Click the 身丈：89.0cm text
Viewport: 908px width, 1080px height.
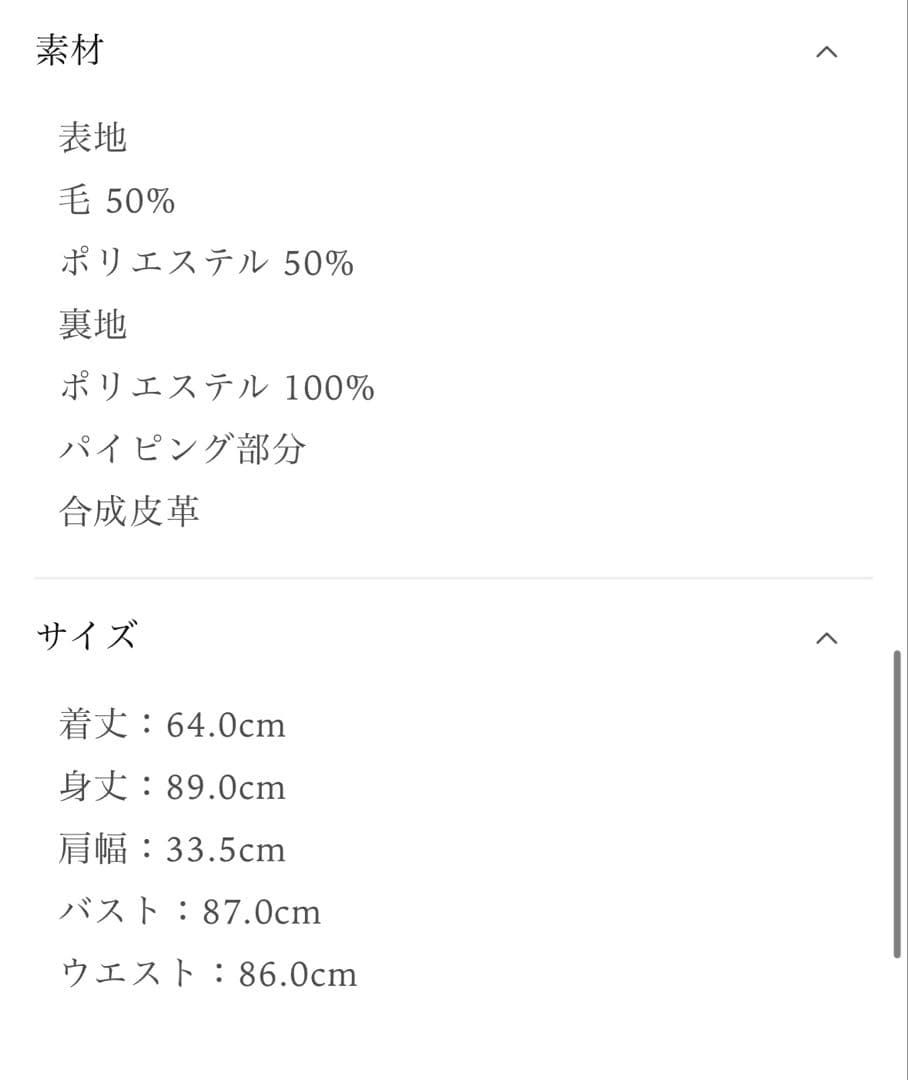click(x=170, y=786)
